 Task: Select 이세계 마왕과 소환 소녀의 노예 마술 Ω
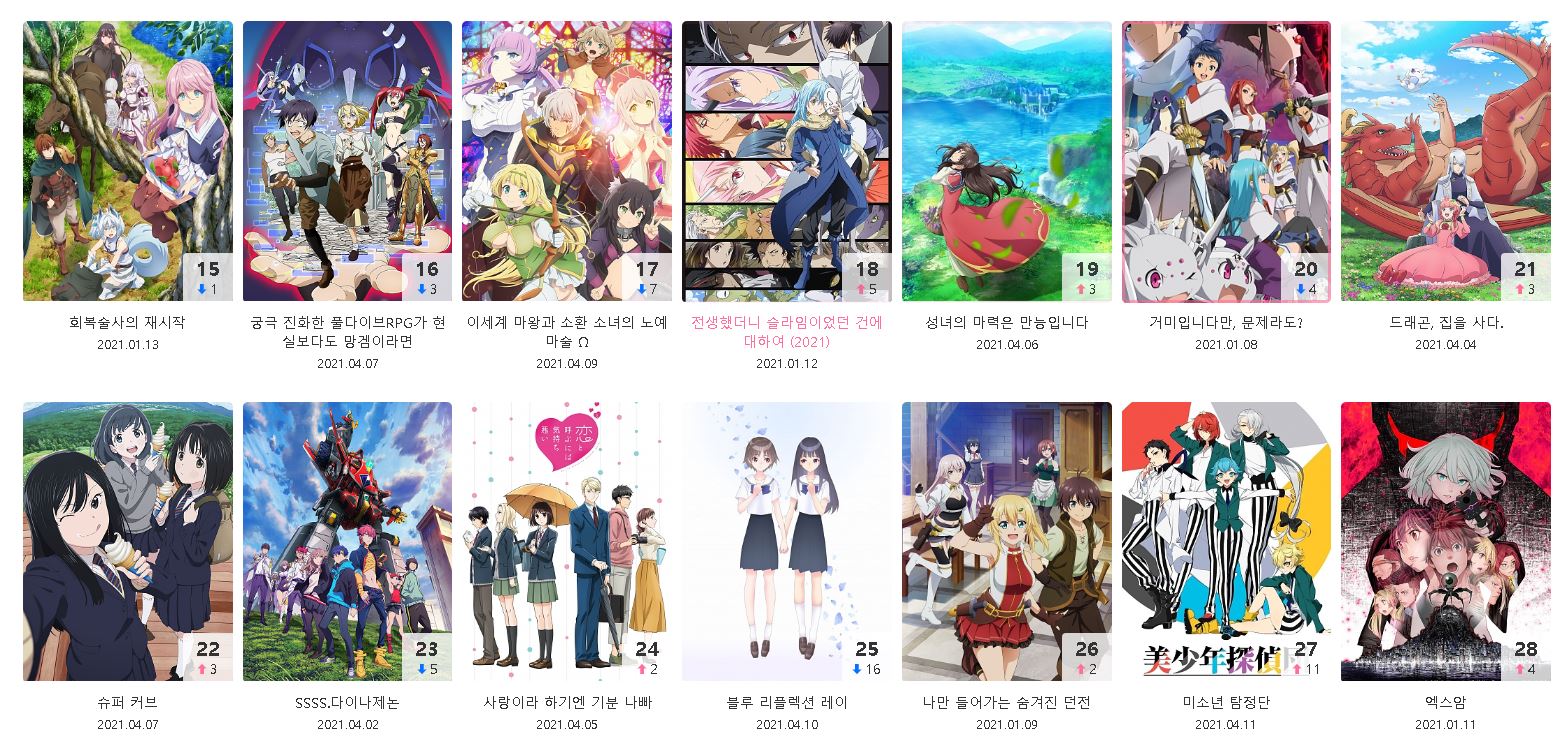coord(566,161)
